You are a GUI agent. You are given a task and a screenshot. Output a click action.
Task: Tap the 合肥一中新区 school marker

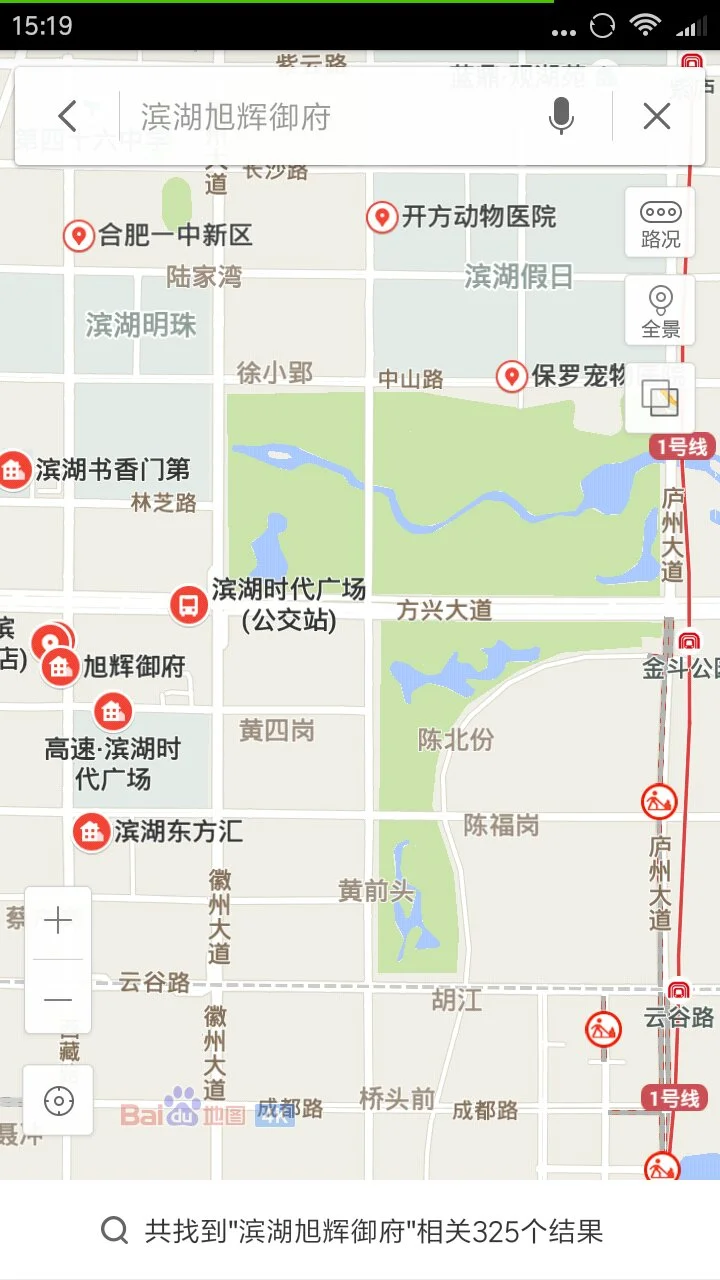(x=77, y=236)
